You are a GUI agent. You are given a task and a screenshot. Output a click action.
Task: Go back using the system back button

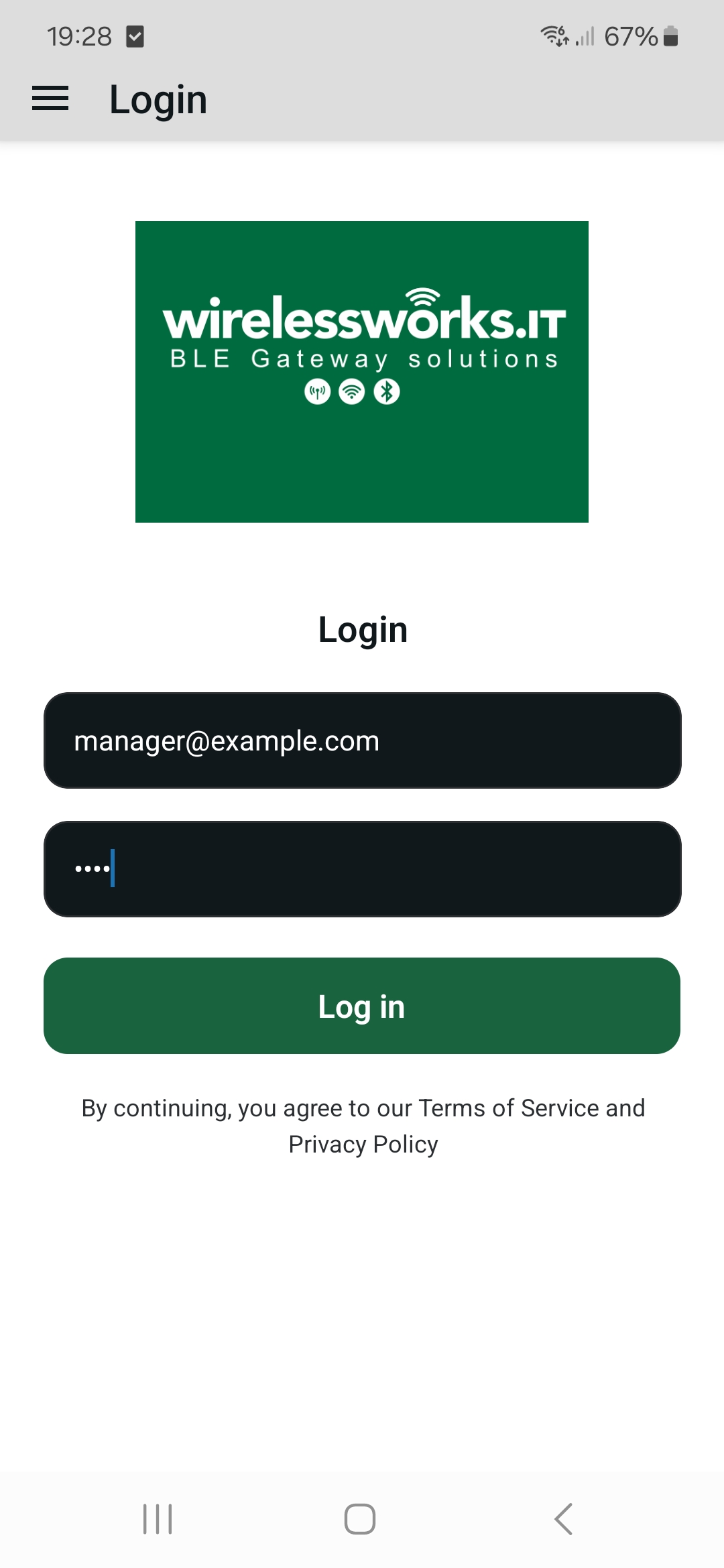(x=563, y=1518)
